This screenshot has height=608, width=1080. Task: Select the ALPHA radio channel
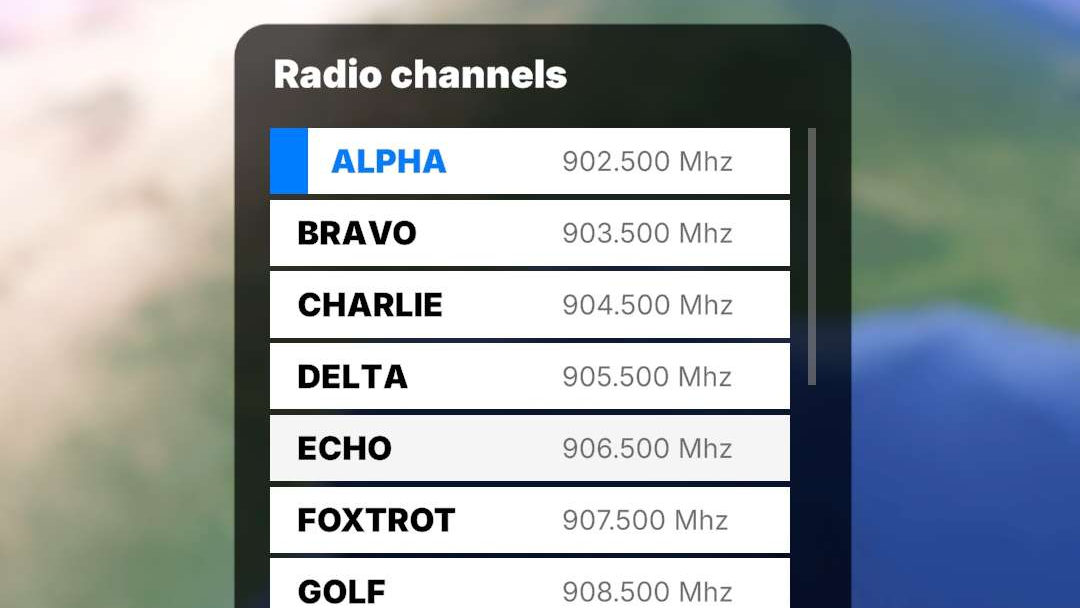[x=530, y=161]
